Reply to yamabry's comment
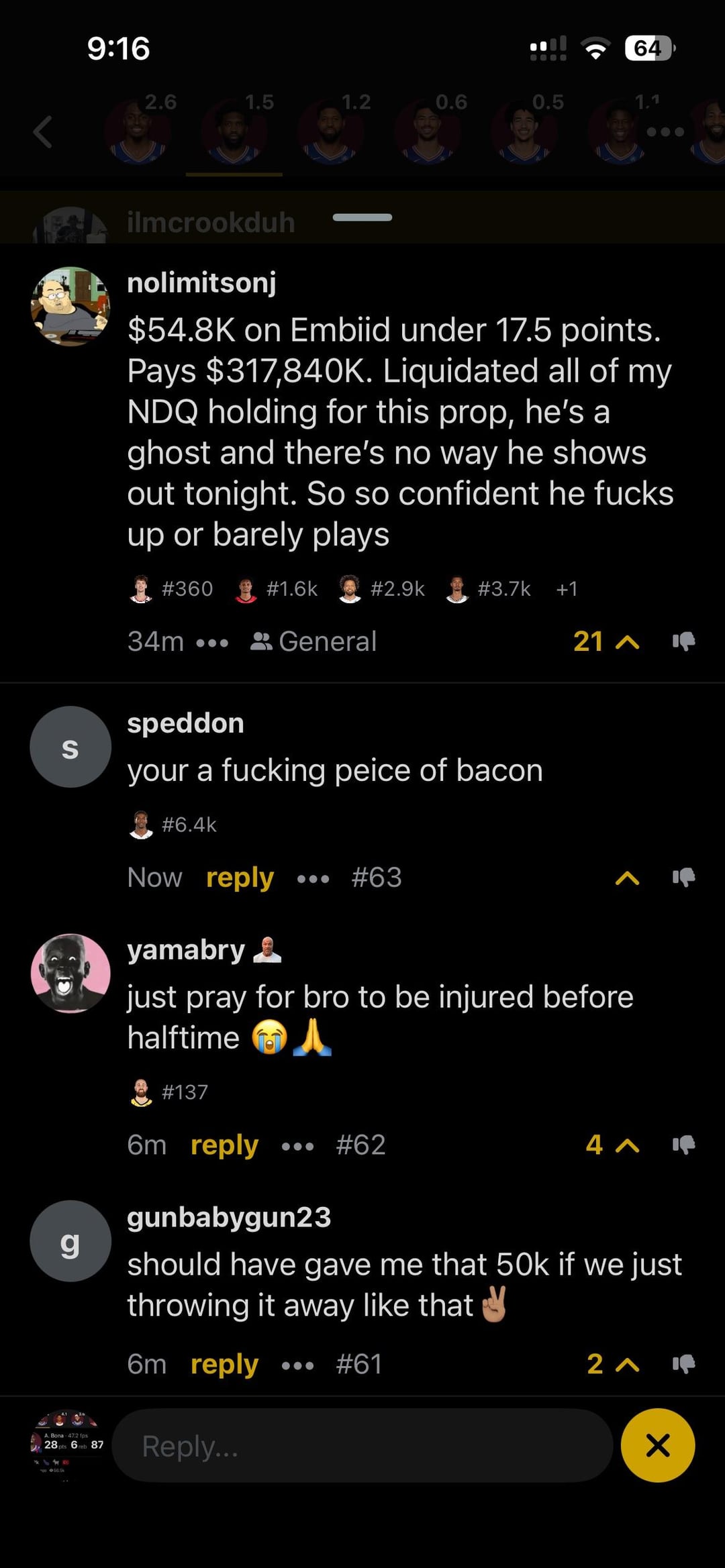The image size is (725, 1568). pyautogui.click(x=224, y=1145)
